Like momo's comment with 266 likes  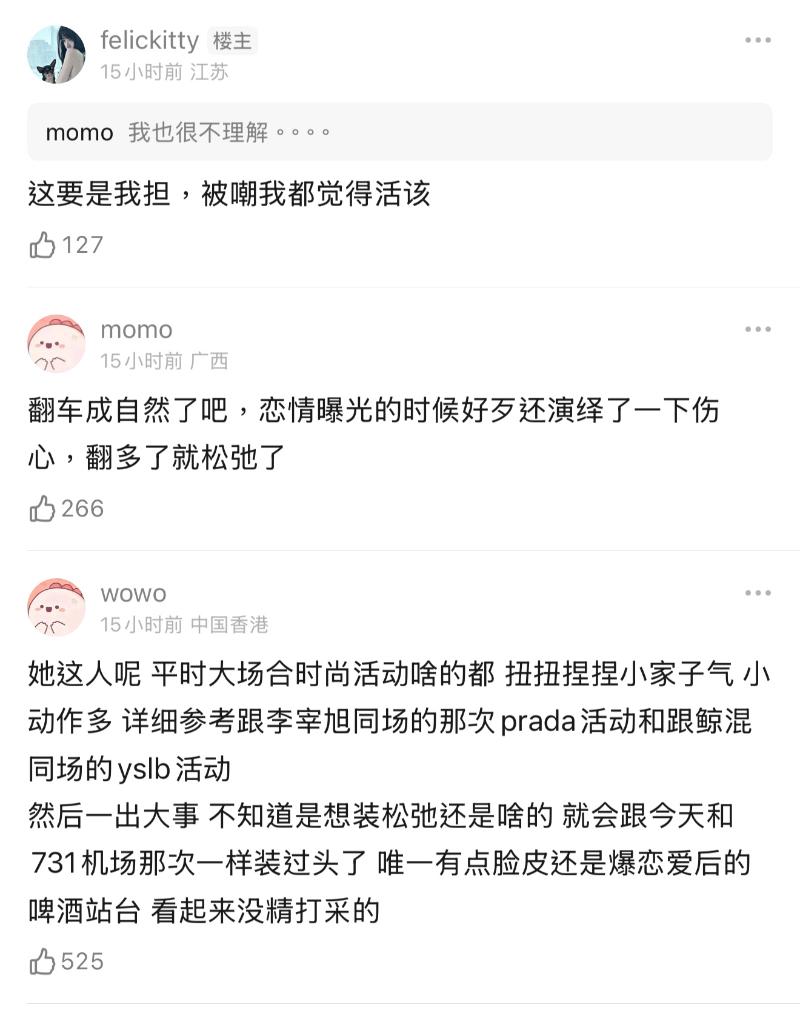tap(43, 509)
